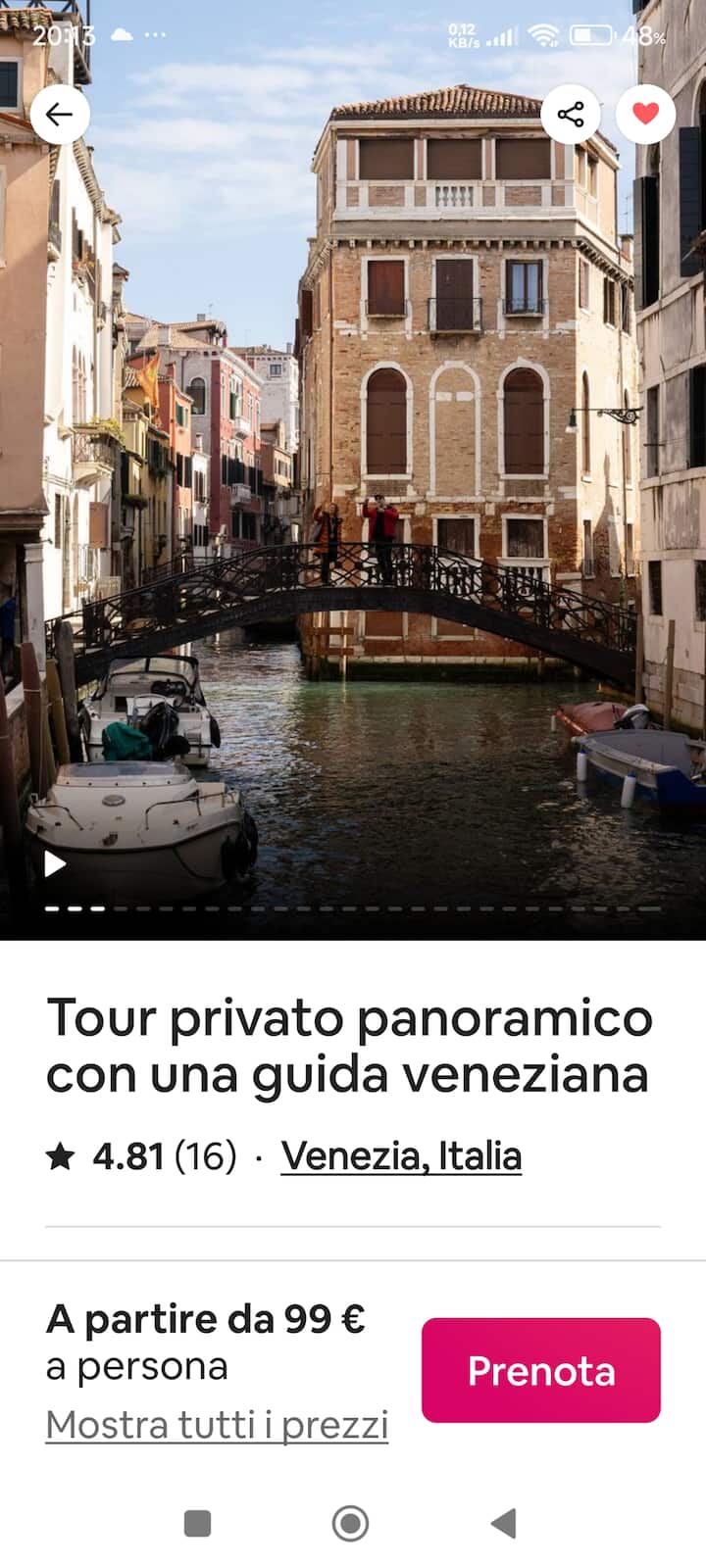Open Mostra tutti i prezzi link
This screenshot has height=1568, width=706.
pyautogui.click(x=217, y=1425)
